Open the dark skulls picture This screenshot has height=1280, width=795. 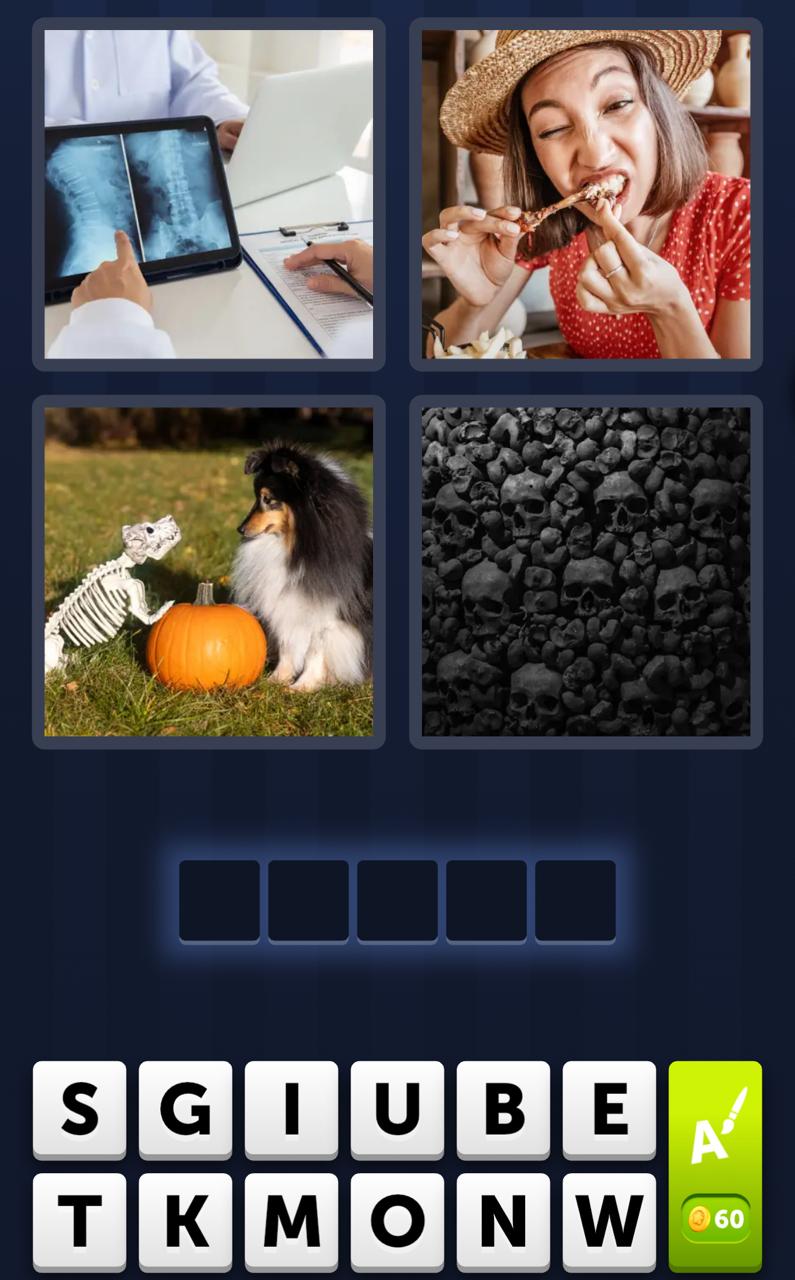click(586, 571)
